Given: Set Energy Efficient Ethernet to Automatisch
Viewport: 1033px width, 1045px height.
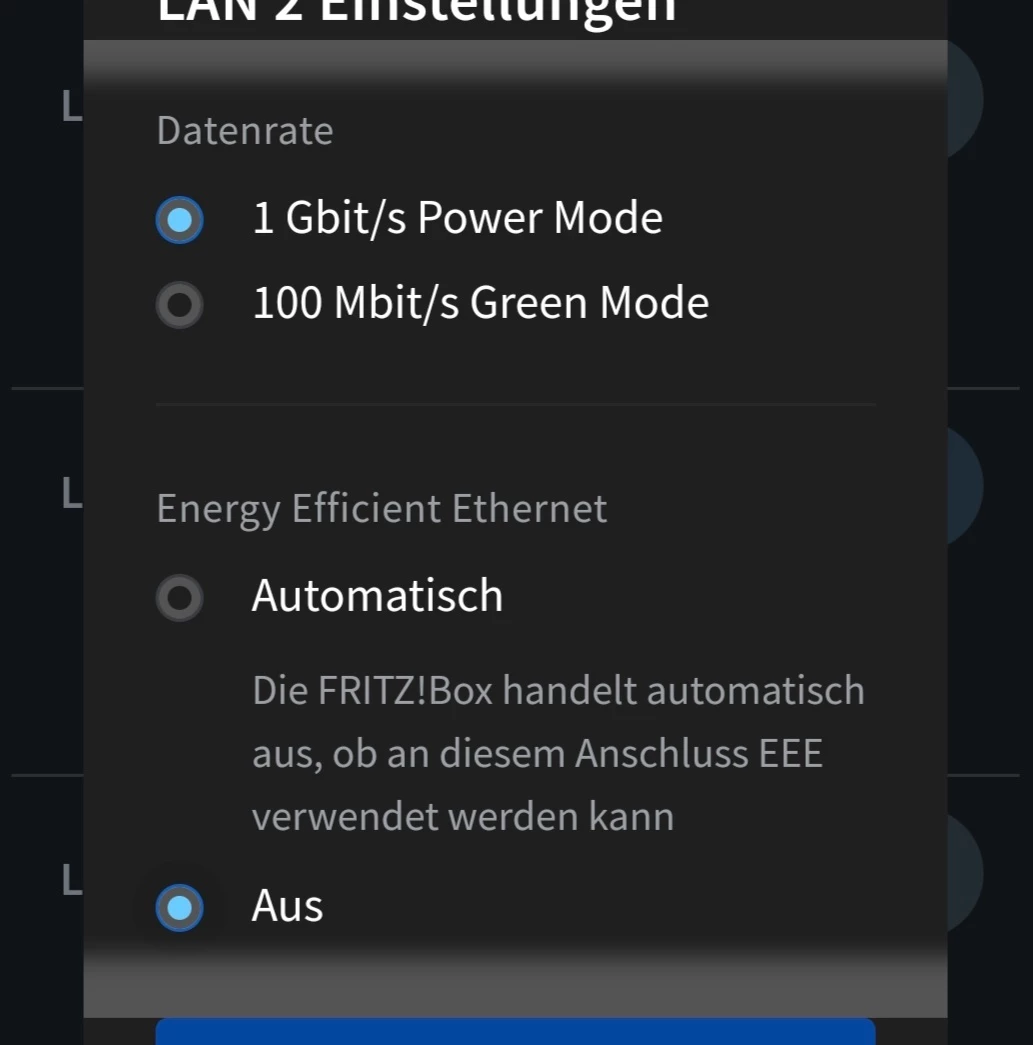Looking at the screenshot, I should point(180,597).
